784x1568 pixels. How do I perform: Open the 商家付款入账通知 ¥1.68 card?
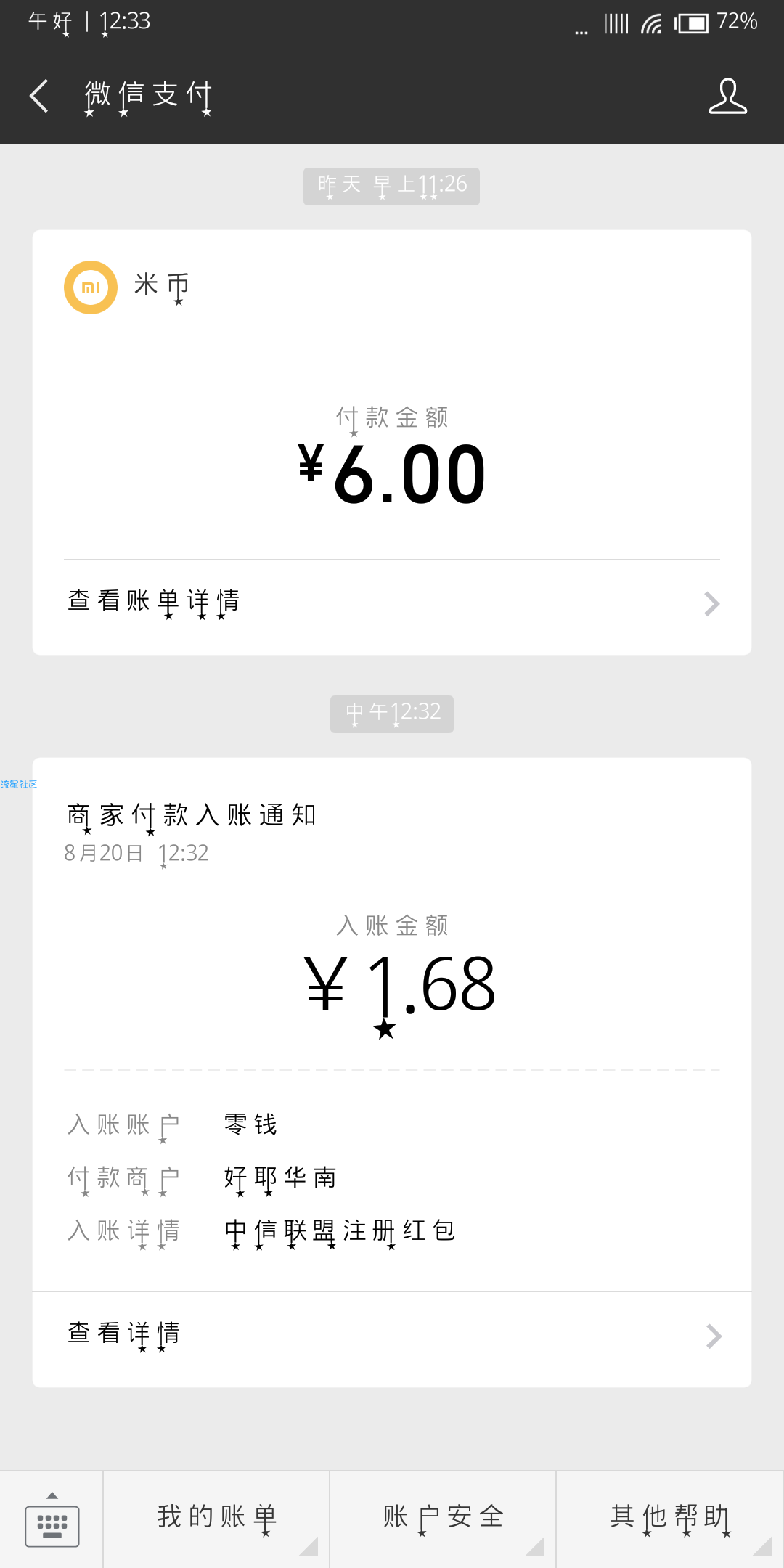(x=392, y=1072)
